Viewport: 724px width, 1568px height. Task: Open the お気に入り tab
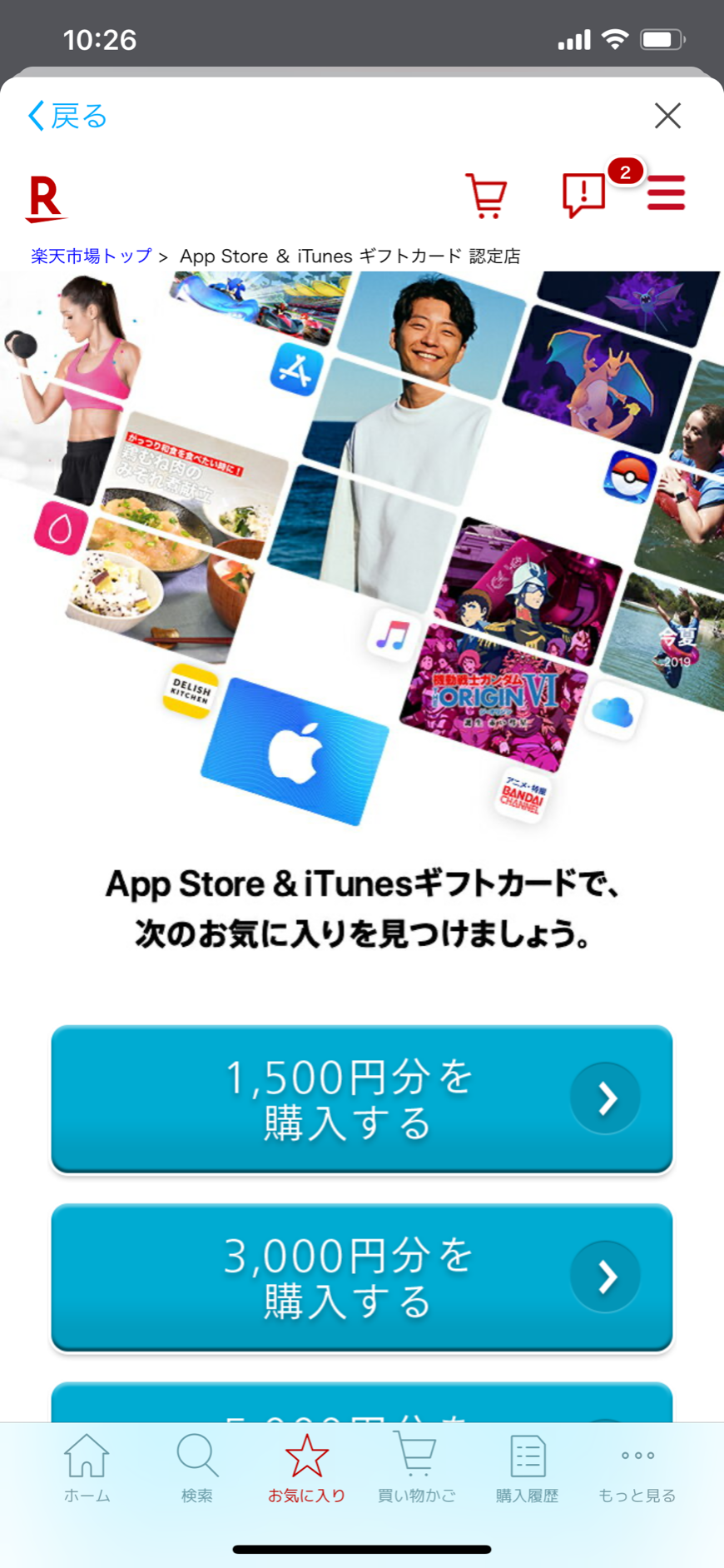(306, 1469)
